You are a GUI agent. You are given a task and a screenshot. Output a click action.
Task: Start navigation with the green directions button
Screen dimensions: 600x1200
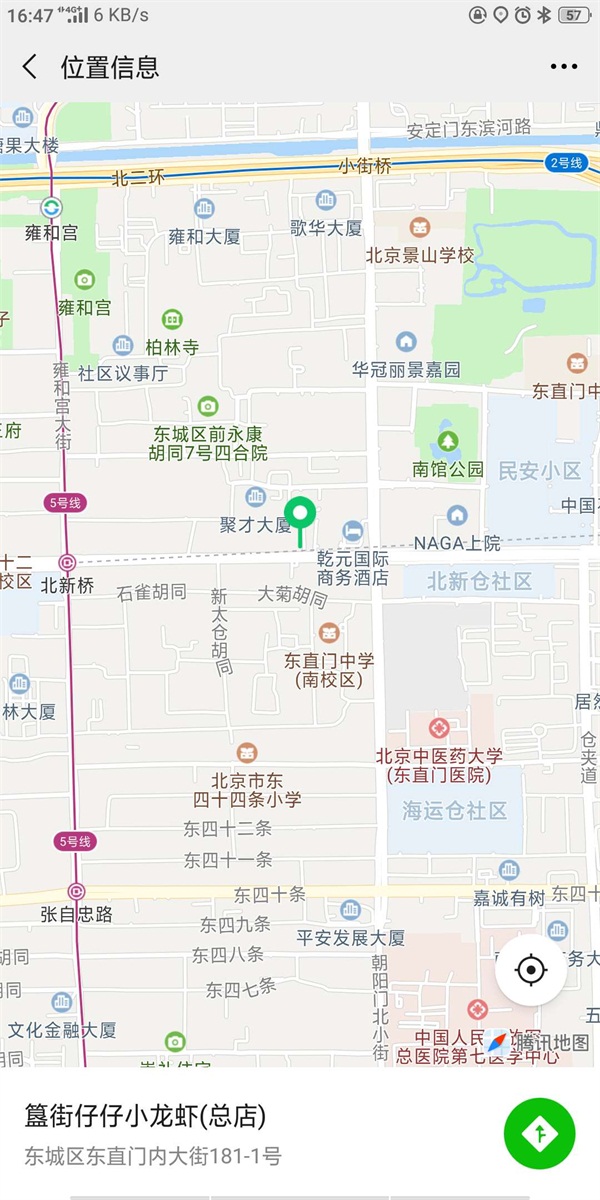pyautogui.click(x=540, y=1133)
